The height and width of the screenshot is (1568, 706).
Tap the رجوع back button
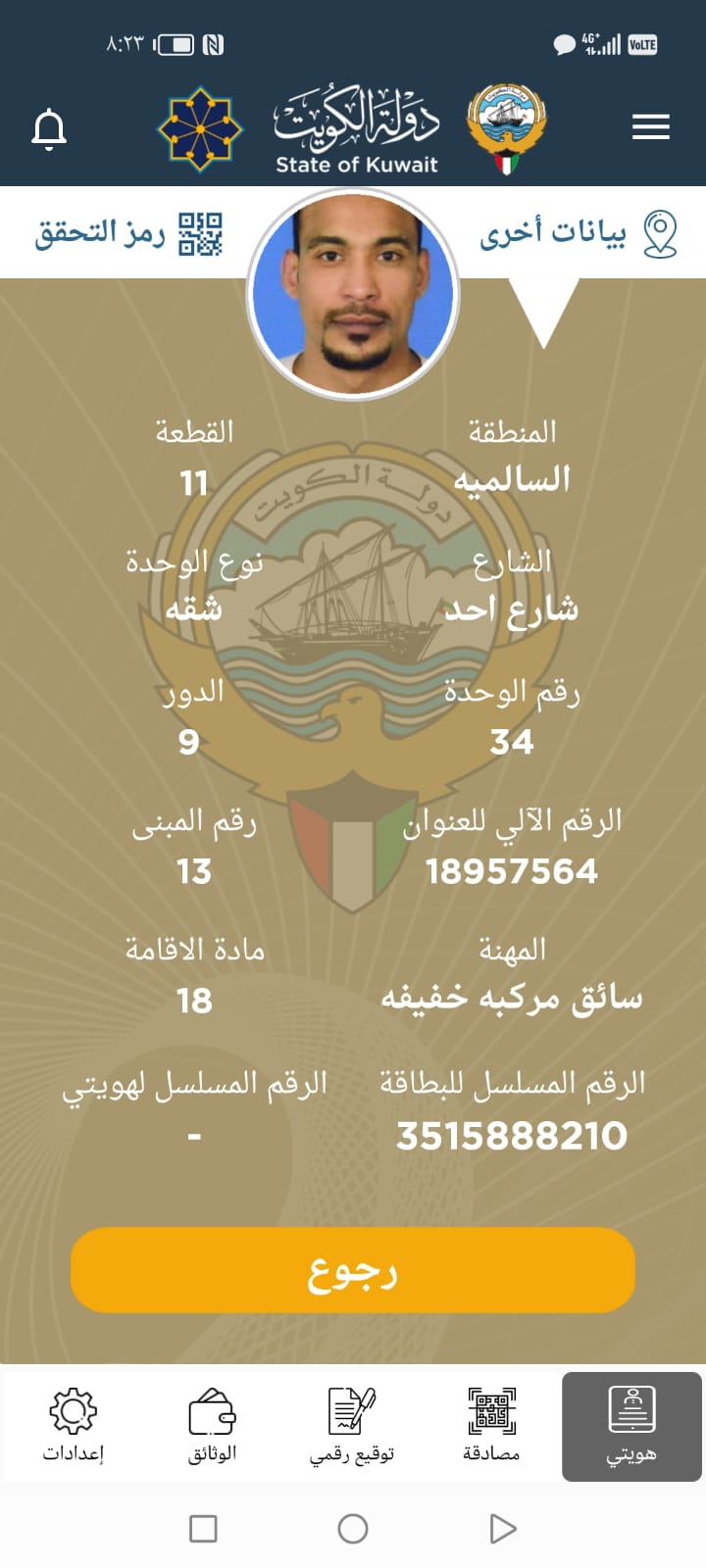(353, 1270)
